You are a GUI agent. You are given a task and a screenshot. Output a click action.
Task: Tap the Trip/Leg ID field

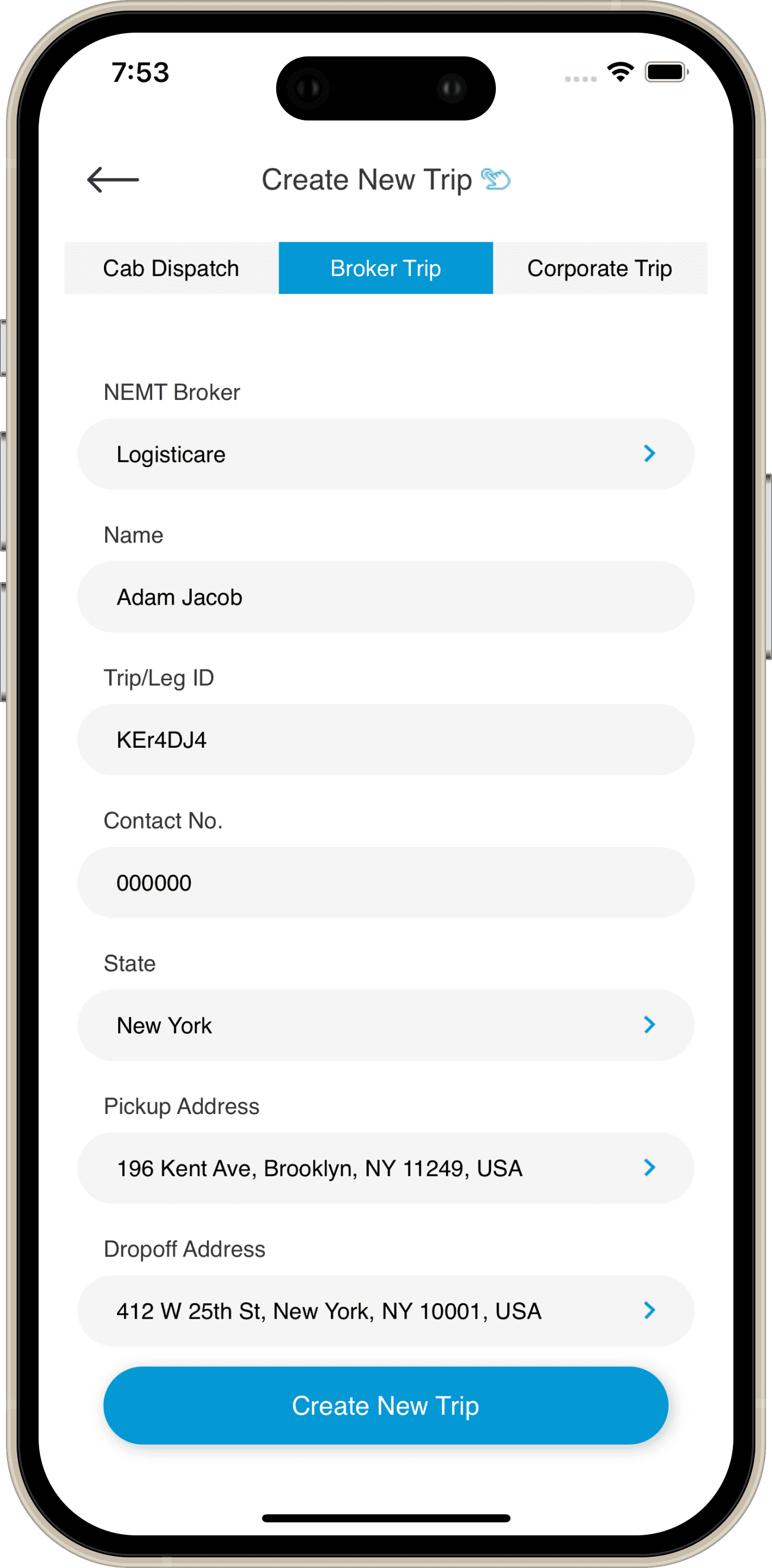click(386, 739)
